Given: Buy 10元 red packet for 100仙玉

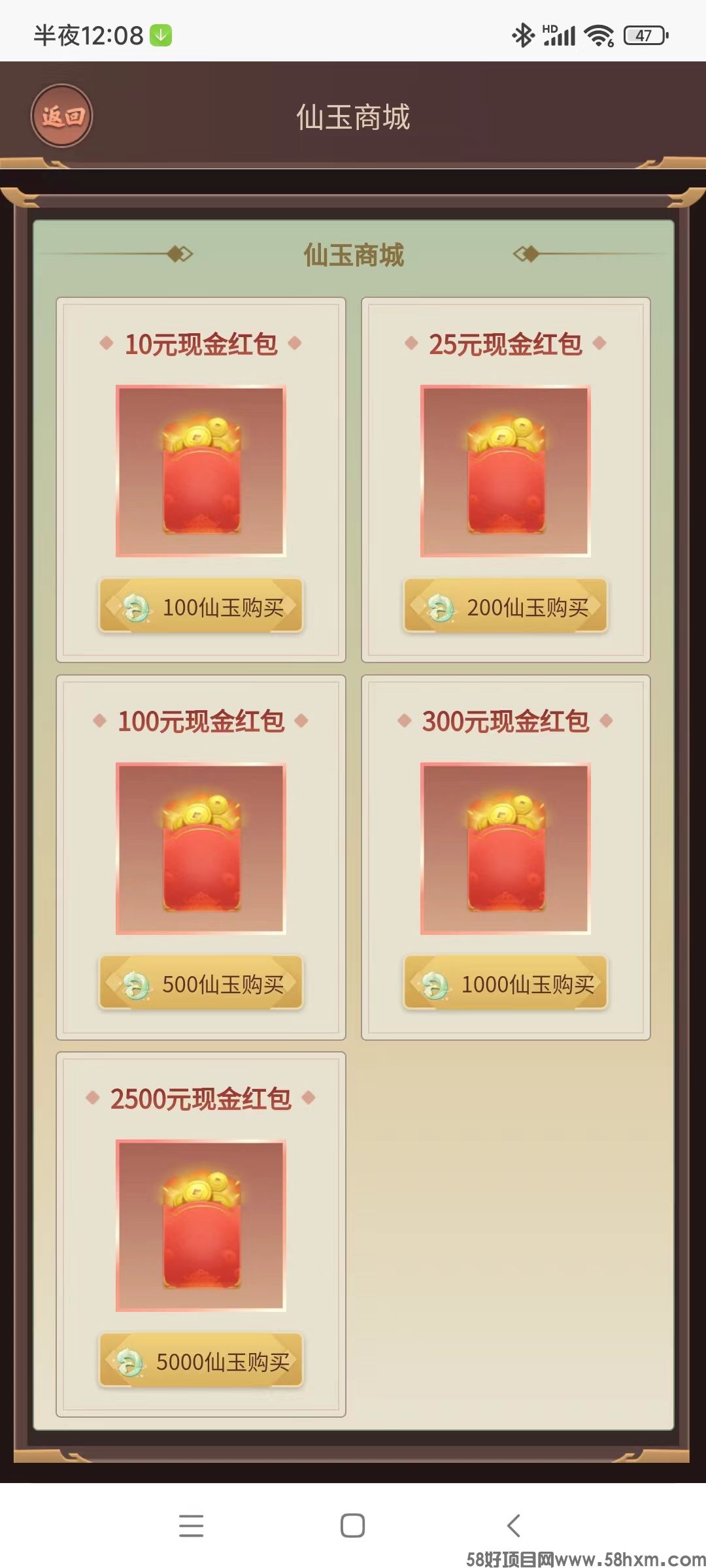Looking at the screenshot, I should coord(201,606).
